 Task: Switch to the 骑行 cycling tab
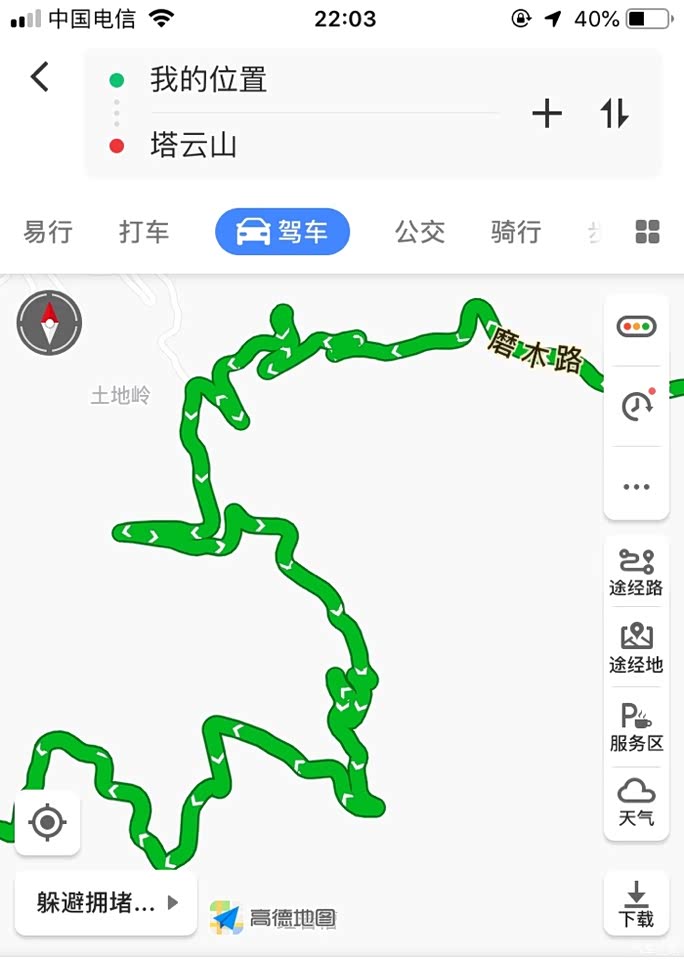pyautogui.click(x=516, y=232)
